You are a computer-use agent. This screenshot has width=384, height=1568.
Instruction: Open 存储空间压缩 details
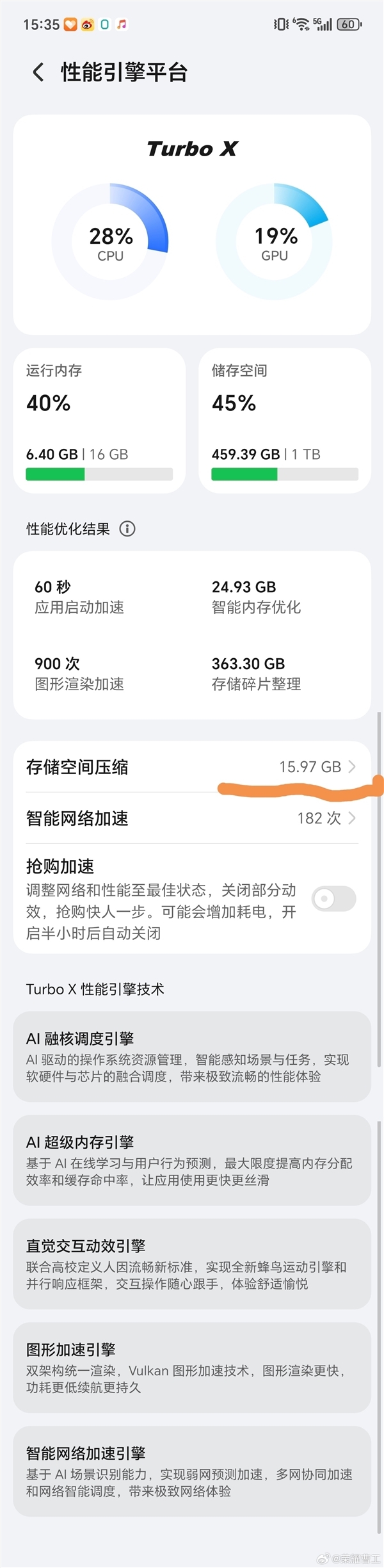coord(191,766)
